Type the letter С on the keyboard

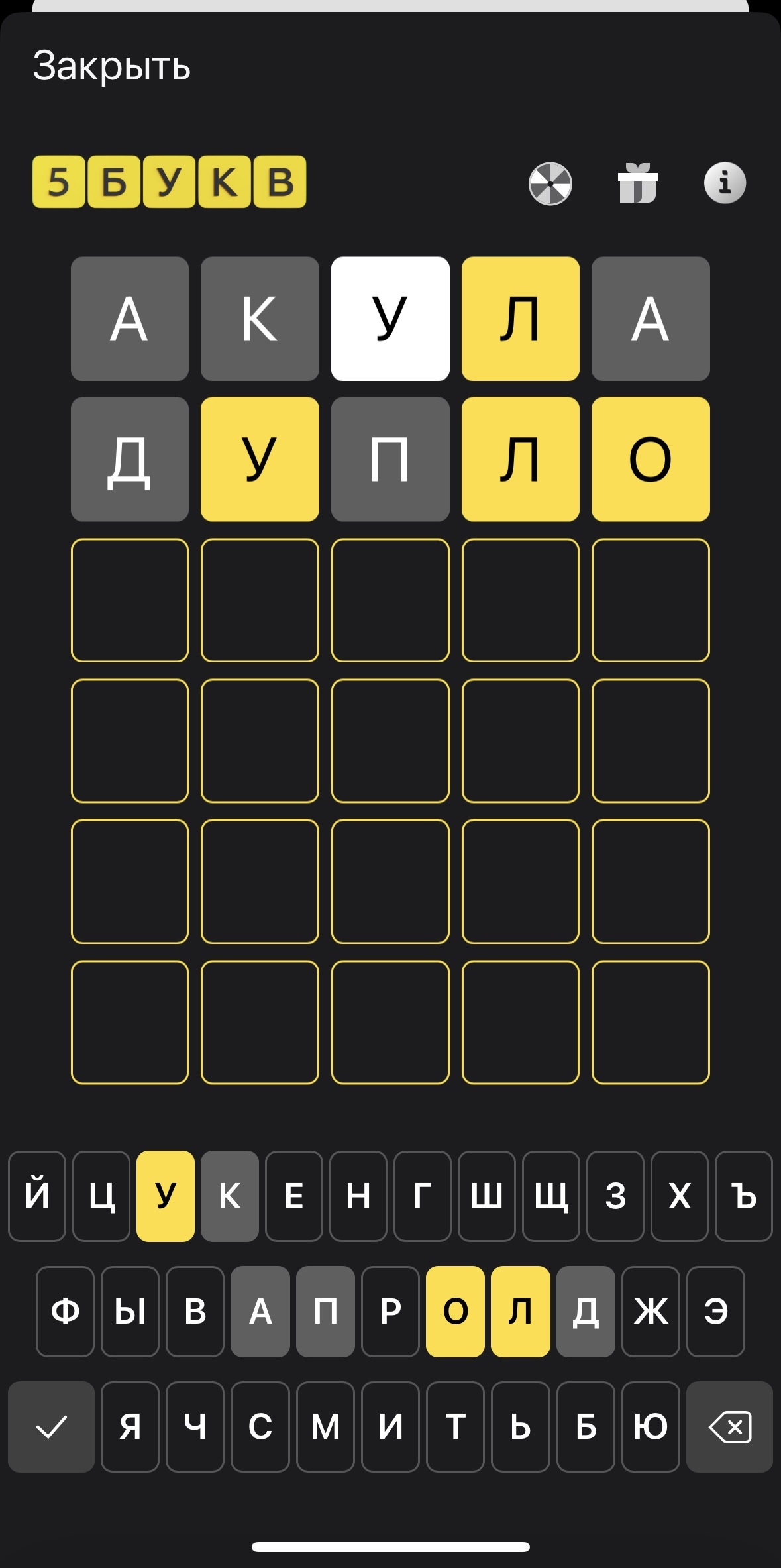pyautogui.click(x=260, y=1426)
